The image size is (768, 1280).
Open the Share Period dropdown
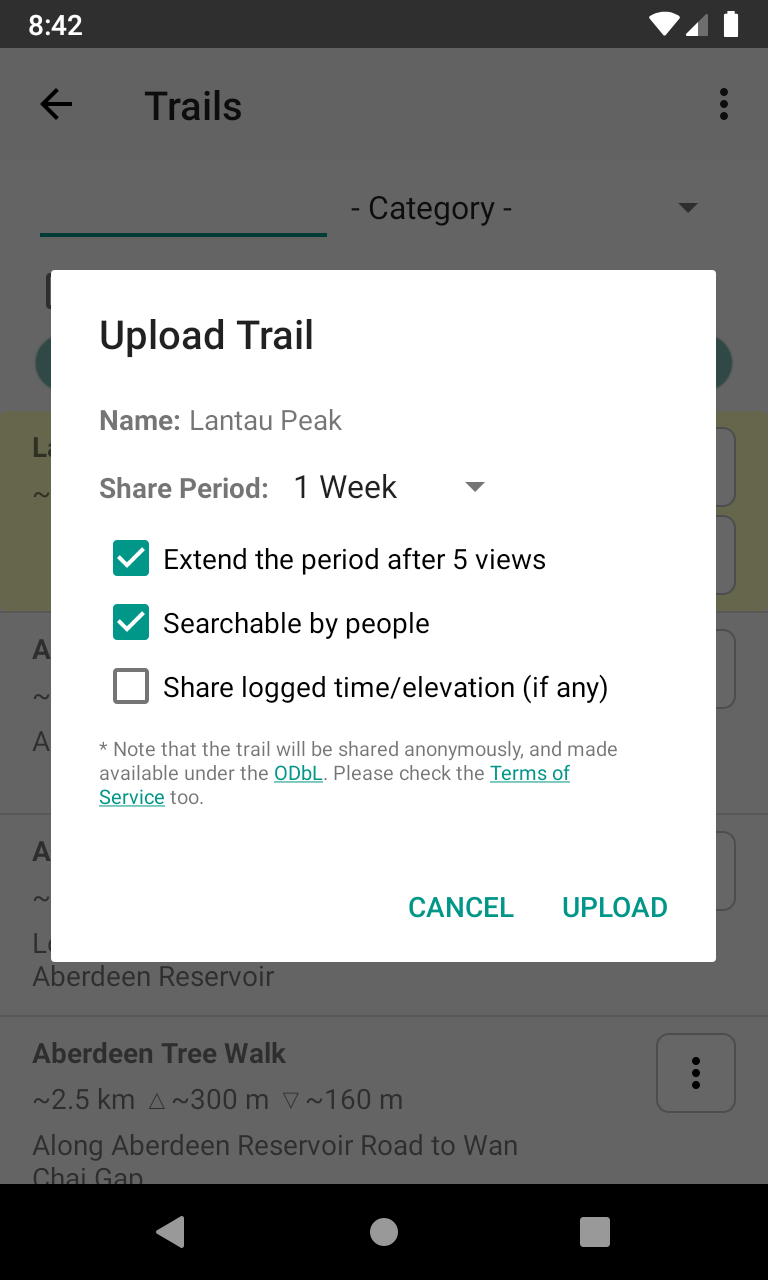click(388, 487)
